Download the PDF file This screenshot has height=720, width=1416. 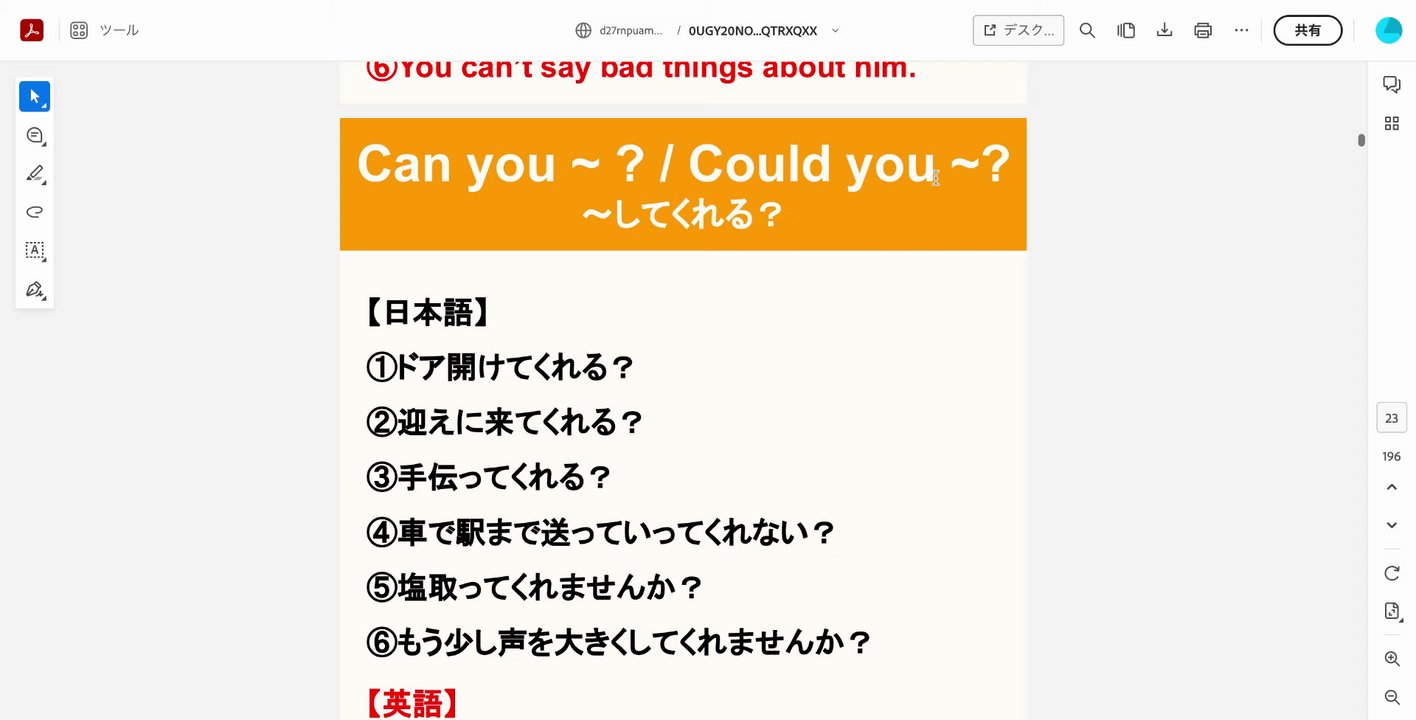pyautogui.click(x=1164, y=30)
